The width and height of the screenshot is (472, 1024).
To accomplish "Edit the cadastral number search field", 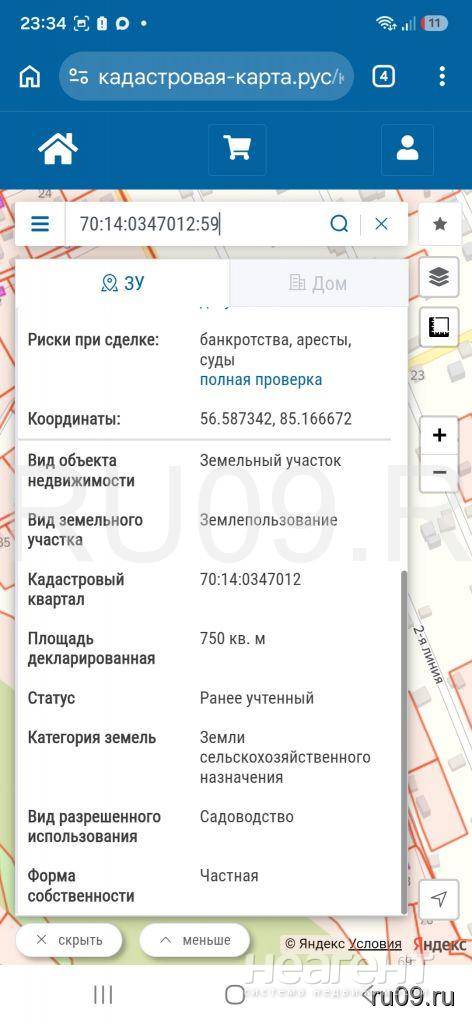I will 195,225.
